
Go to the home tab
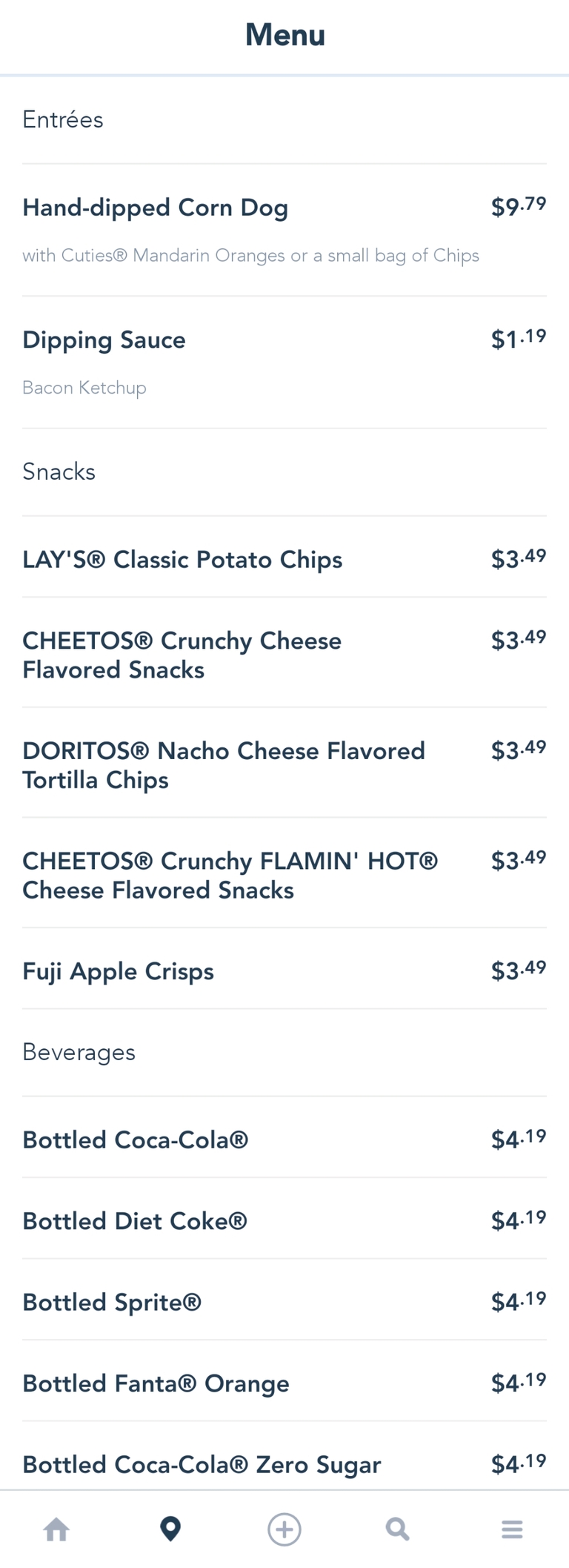57,1529
